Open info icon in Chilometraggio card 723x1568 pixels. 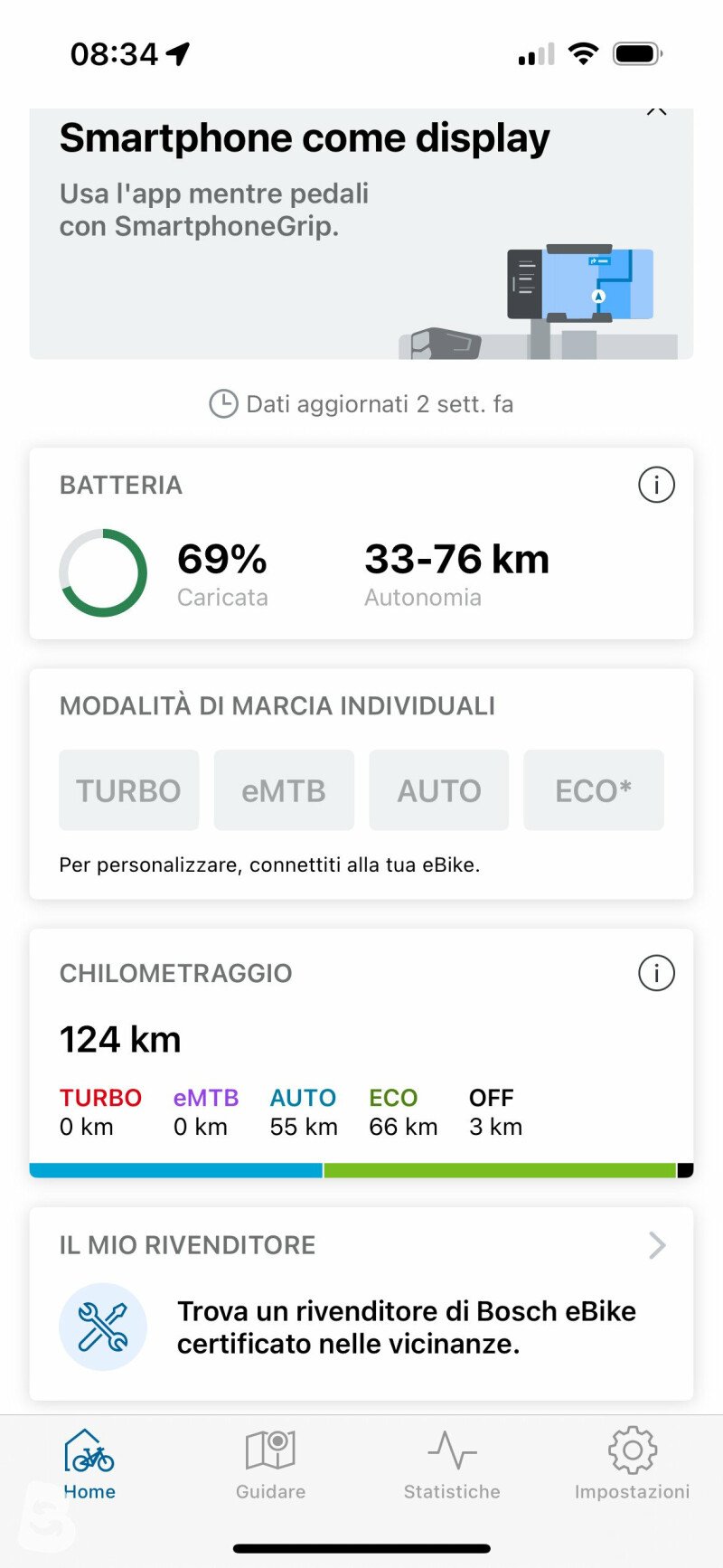click(656, 973)
